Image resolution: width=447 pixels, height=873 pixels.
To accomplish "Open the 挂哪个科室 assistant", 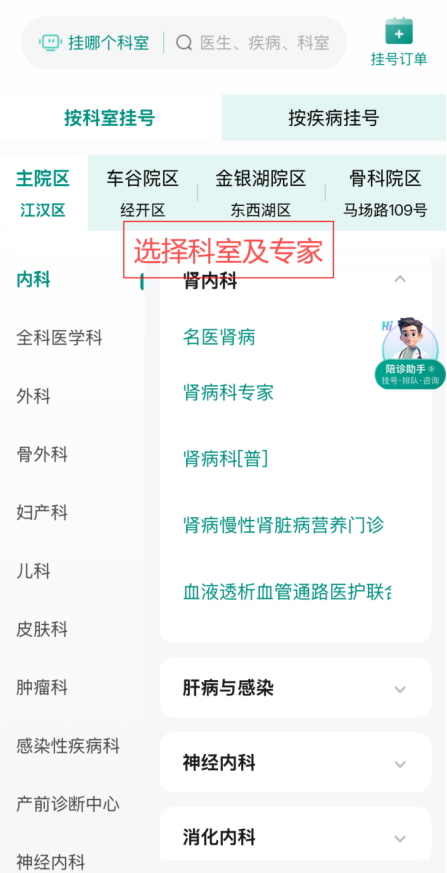I will click(94, 43).
